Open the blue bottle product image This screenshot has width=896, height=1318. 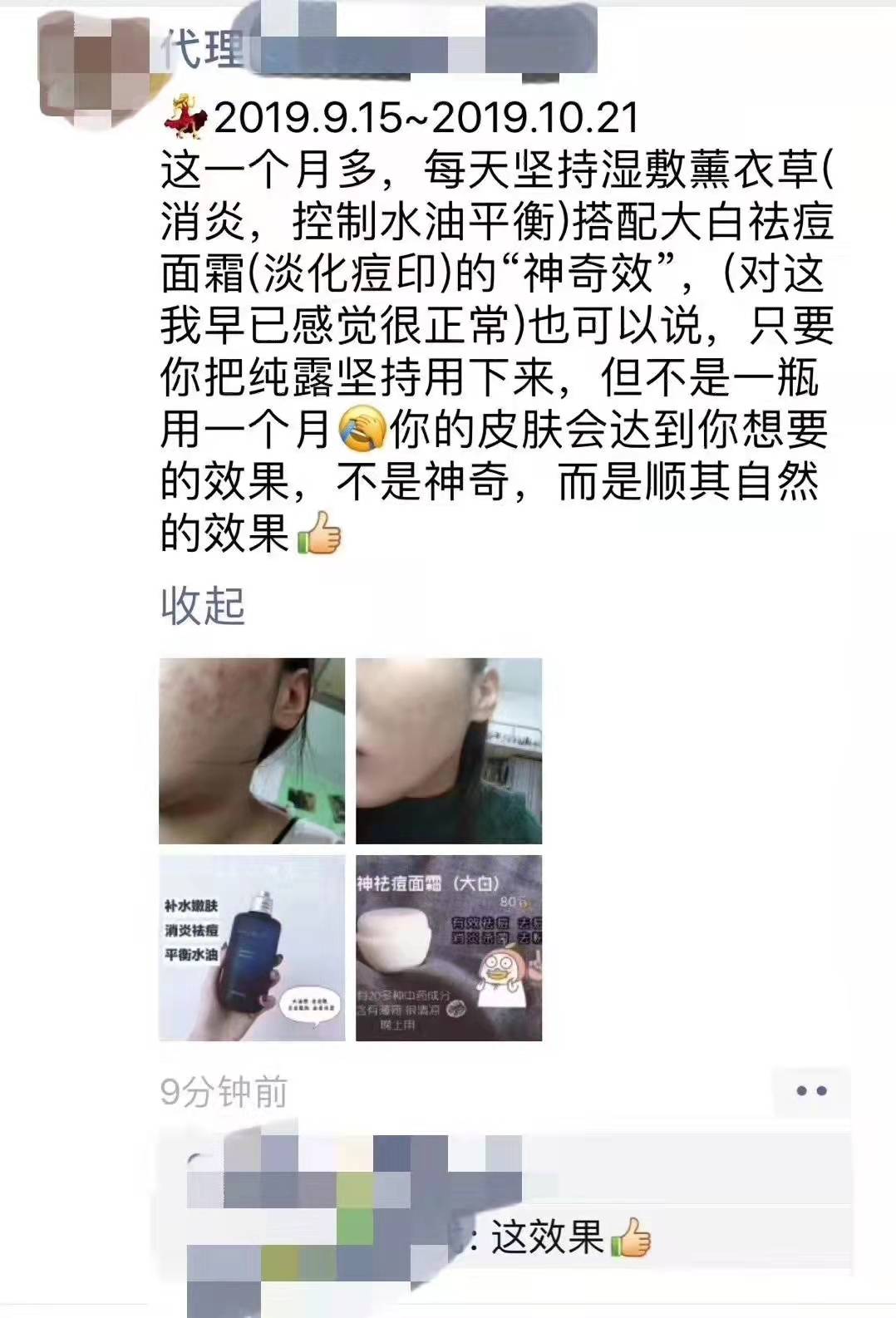coord(252,948)
